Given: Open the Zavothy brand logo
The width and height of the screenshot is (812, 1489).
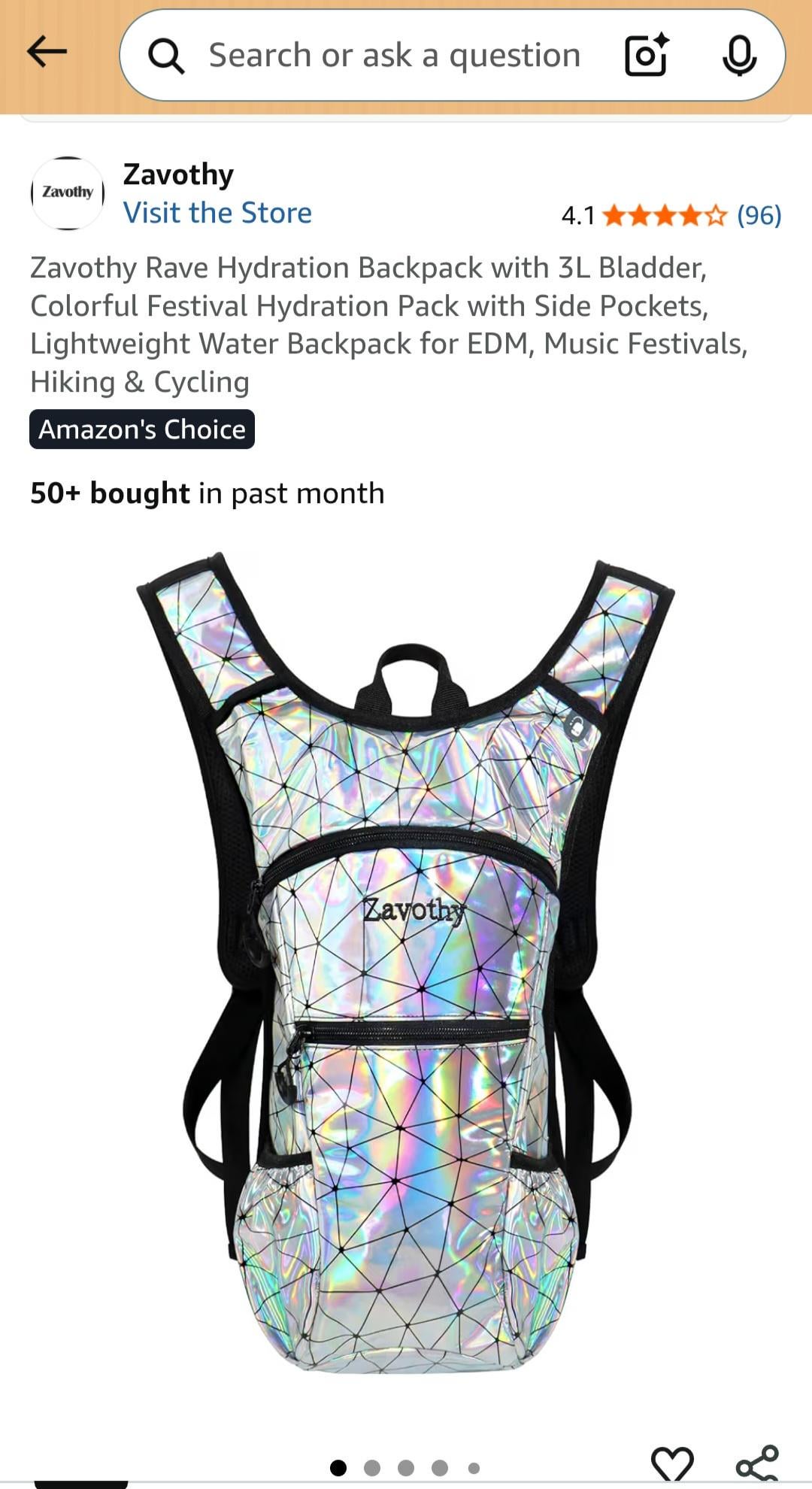Looking at the screenshot, I should 68,193.
